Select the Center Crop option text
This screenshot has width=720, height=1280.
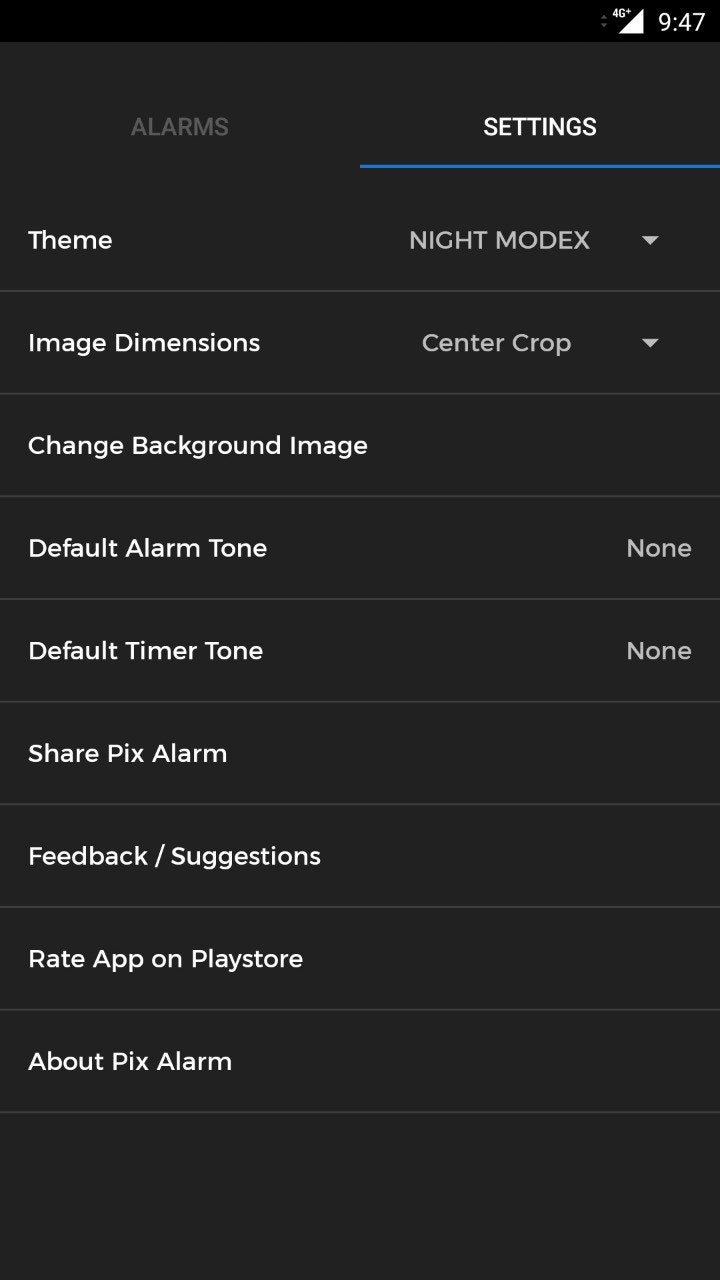(496, 343)
